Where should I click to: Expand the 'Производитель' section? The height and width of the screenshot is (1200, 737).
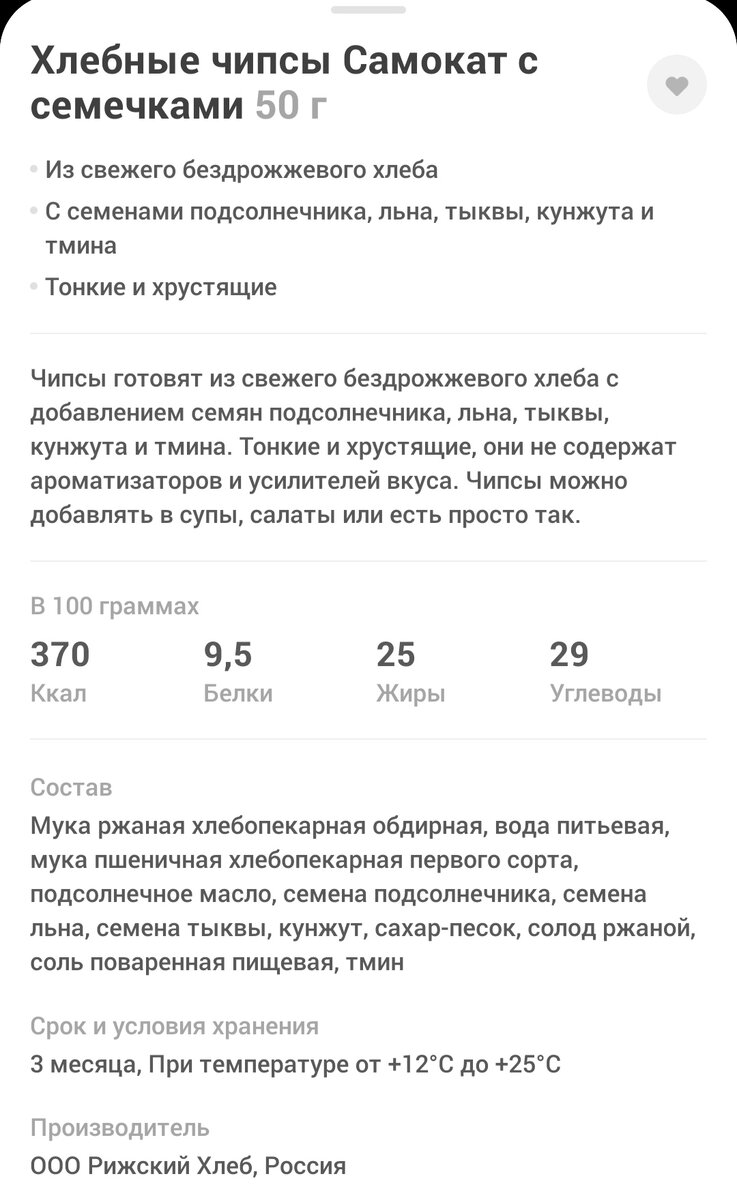pos(120,1127)
